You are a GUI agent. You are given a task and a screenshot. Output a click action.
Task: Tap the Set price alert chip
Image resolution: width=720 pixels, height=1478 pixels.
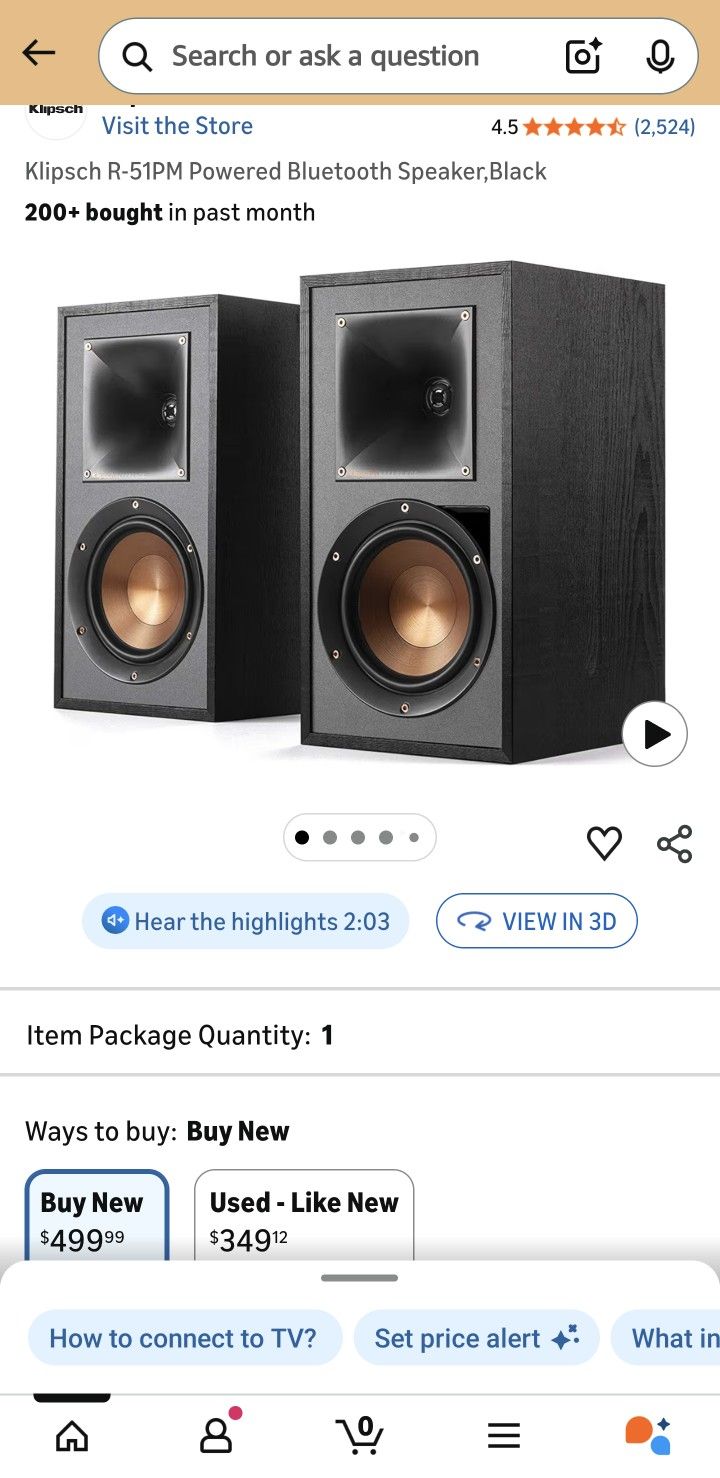click(476, 1338)
